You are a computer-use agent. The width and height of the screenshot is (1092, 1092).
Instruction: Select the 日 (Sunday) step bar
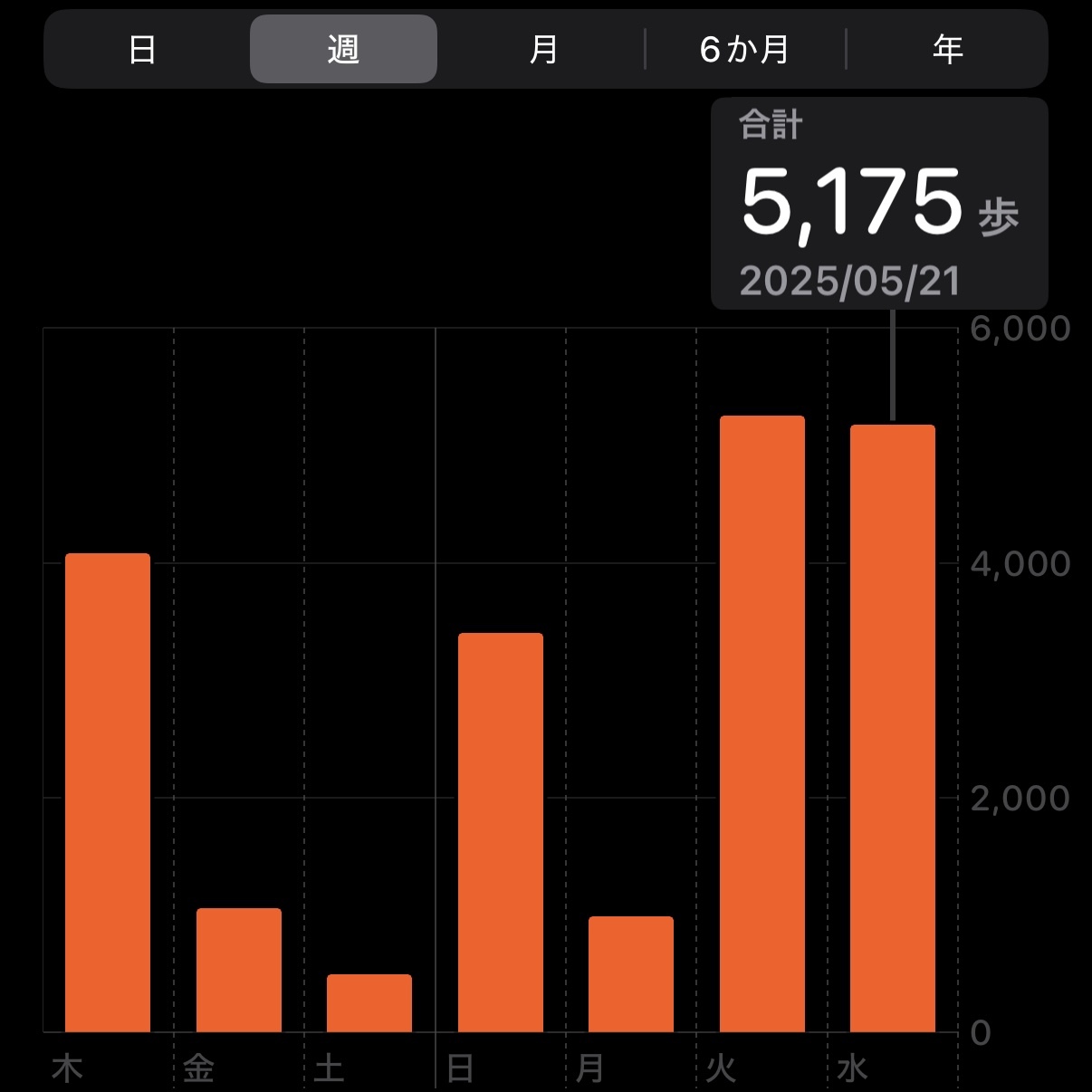tap(501, 832)
